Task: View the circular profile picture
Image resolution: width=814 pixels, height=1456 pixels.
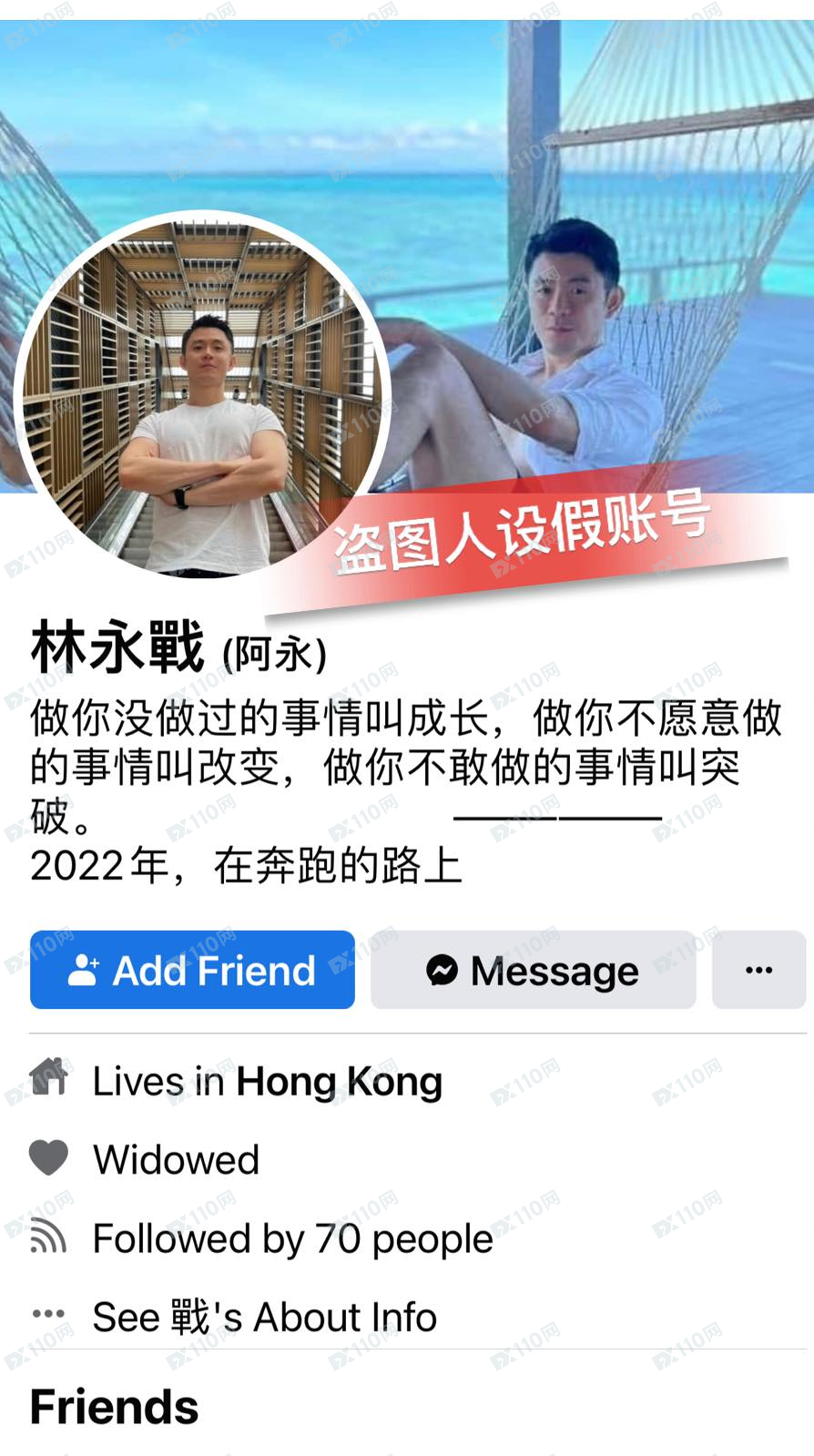Action: click(202, 398)
